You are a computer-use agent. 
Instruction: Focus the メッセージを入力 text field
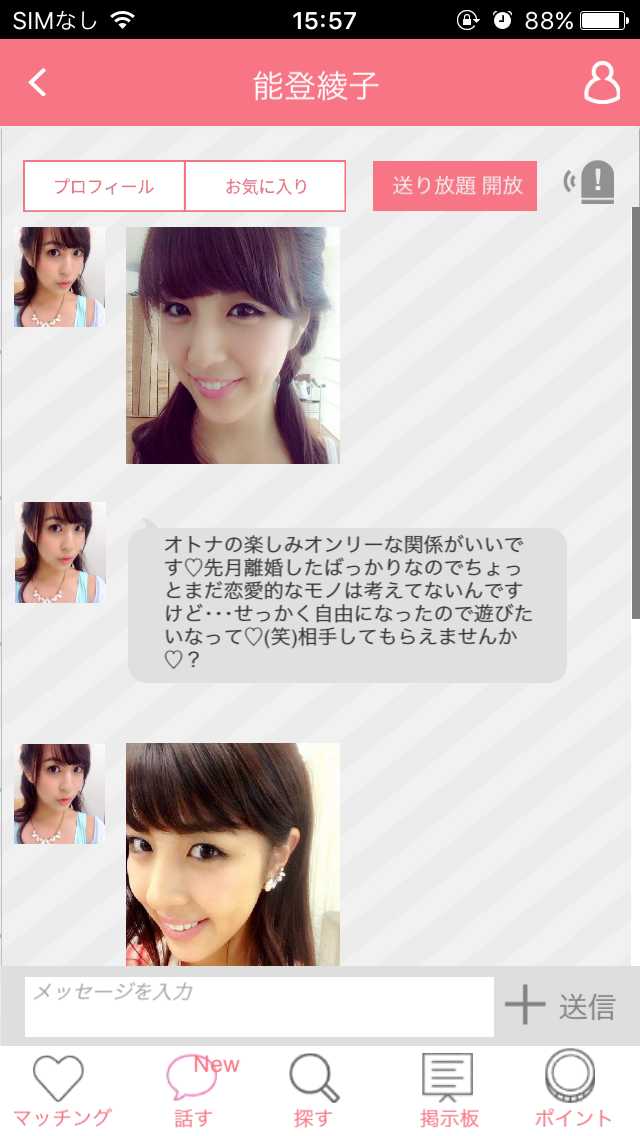coord(259,1006)
